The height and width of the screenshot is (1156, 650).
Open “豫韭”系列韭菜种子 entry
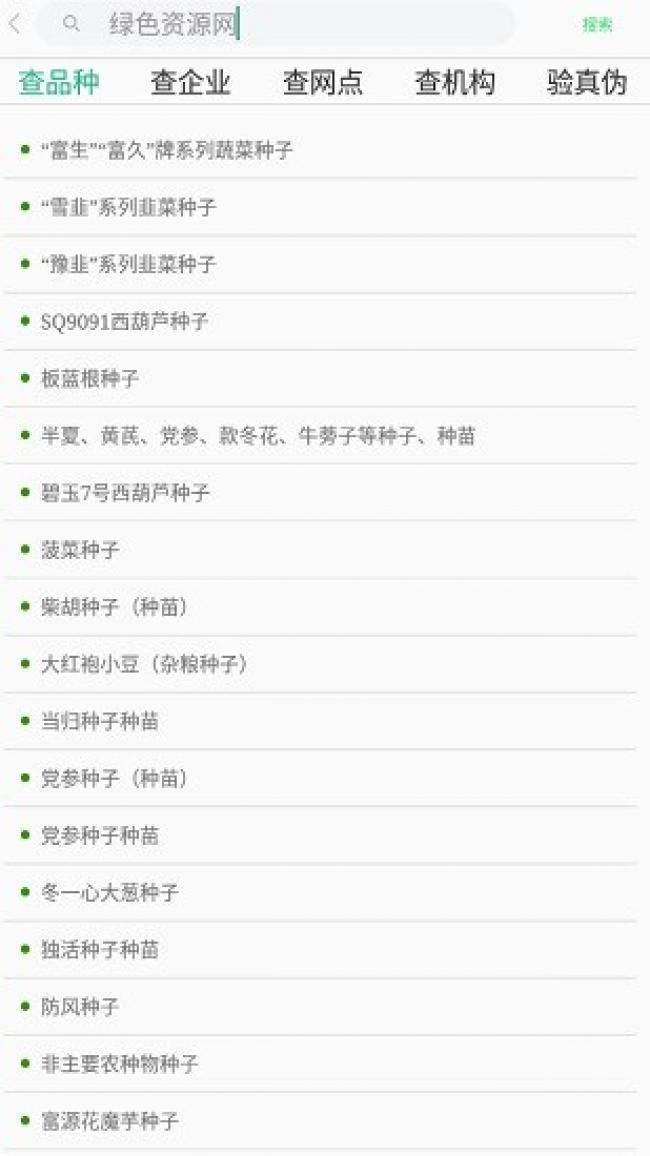321,264
